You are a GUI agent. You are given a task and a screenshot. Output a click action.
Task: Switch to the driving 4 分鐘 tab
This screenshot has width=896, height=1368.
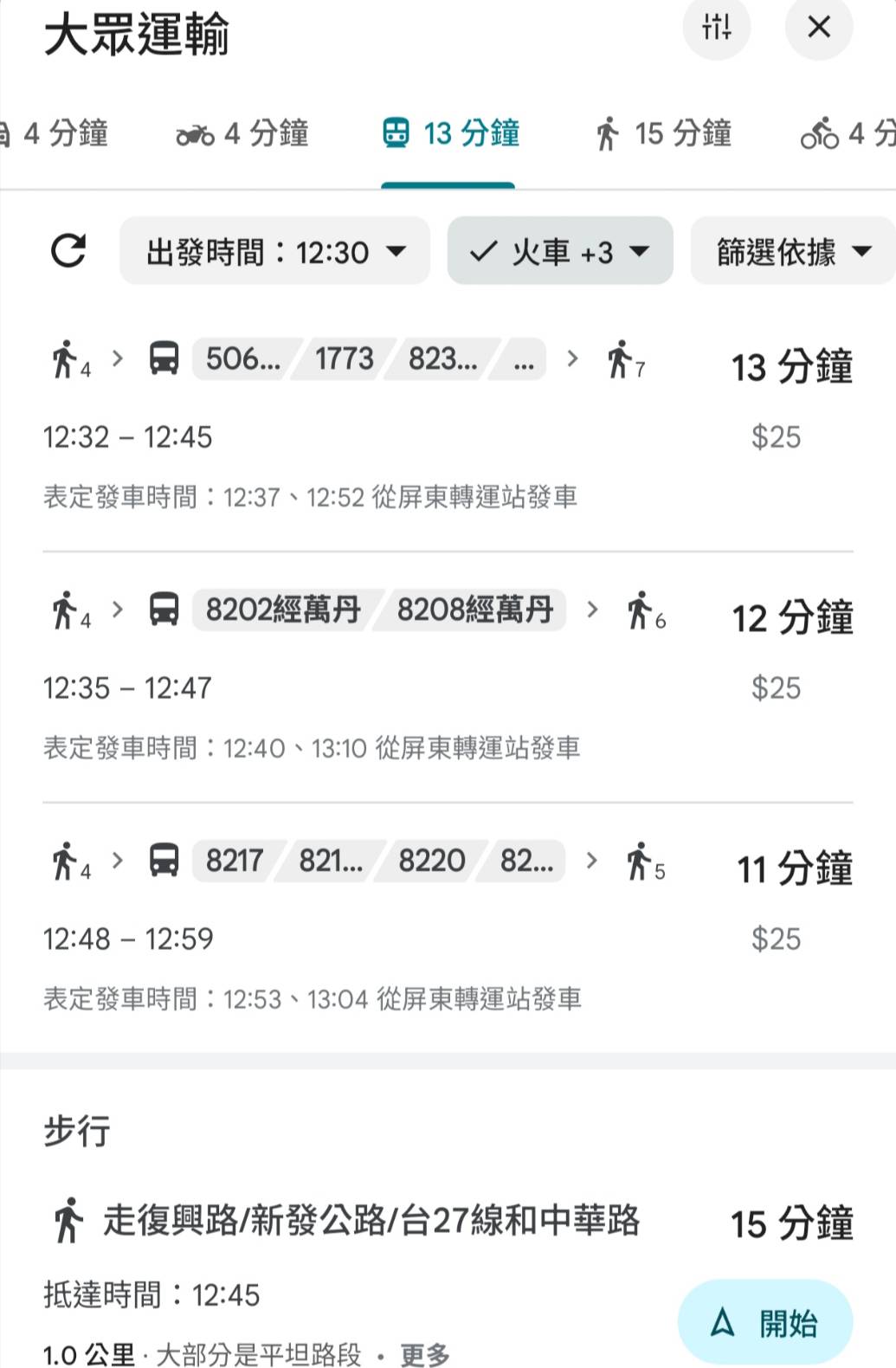[54, 134]
